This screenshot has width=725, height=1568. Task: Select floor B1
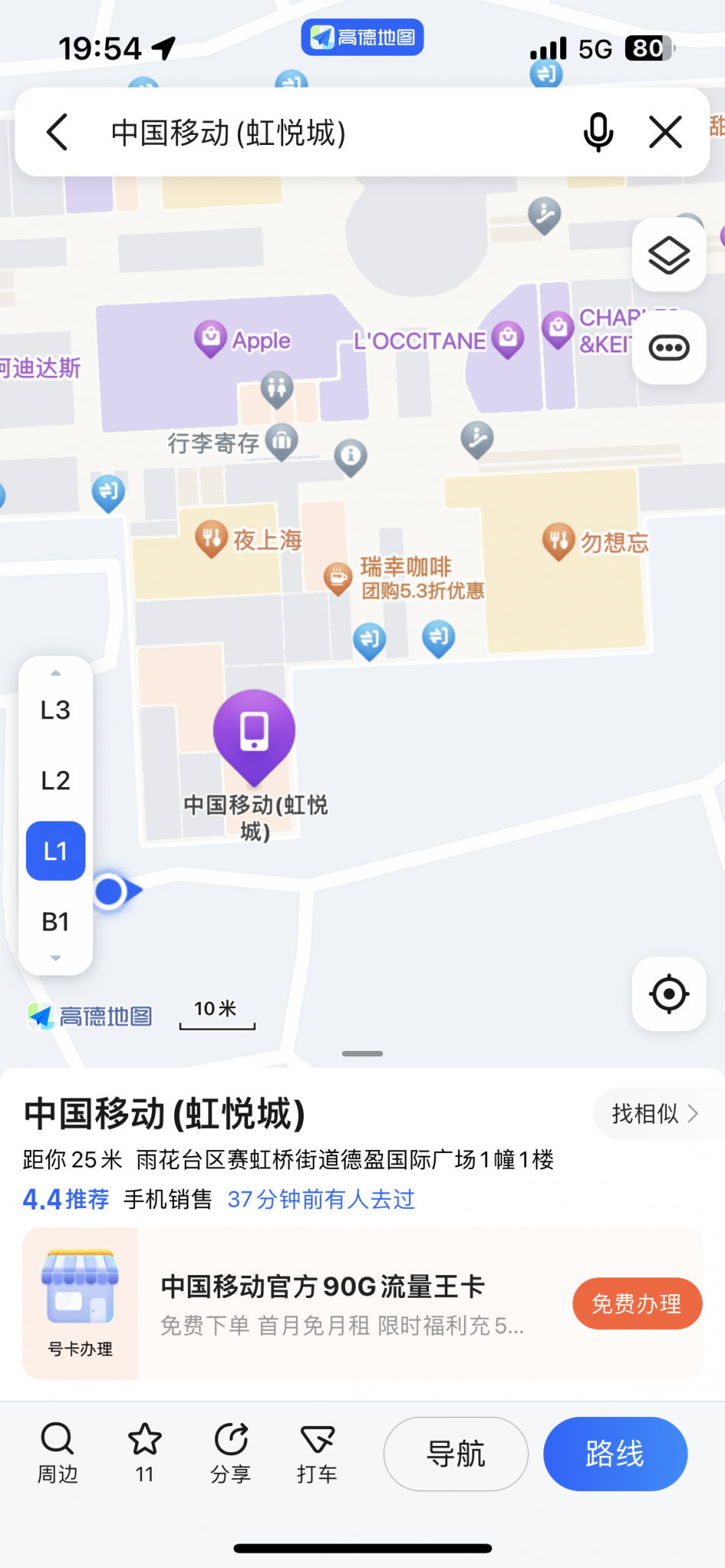(56, 922)
